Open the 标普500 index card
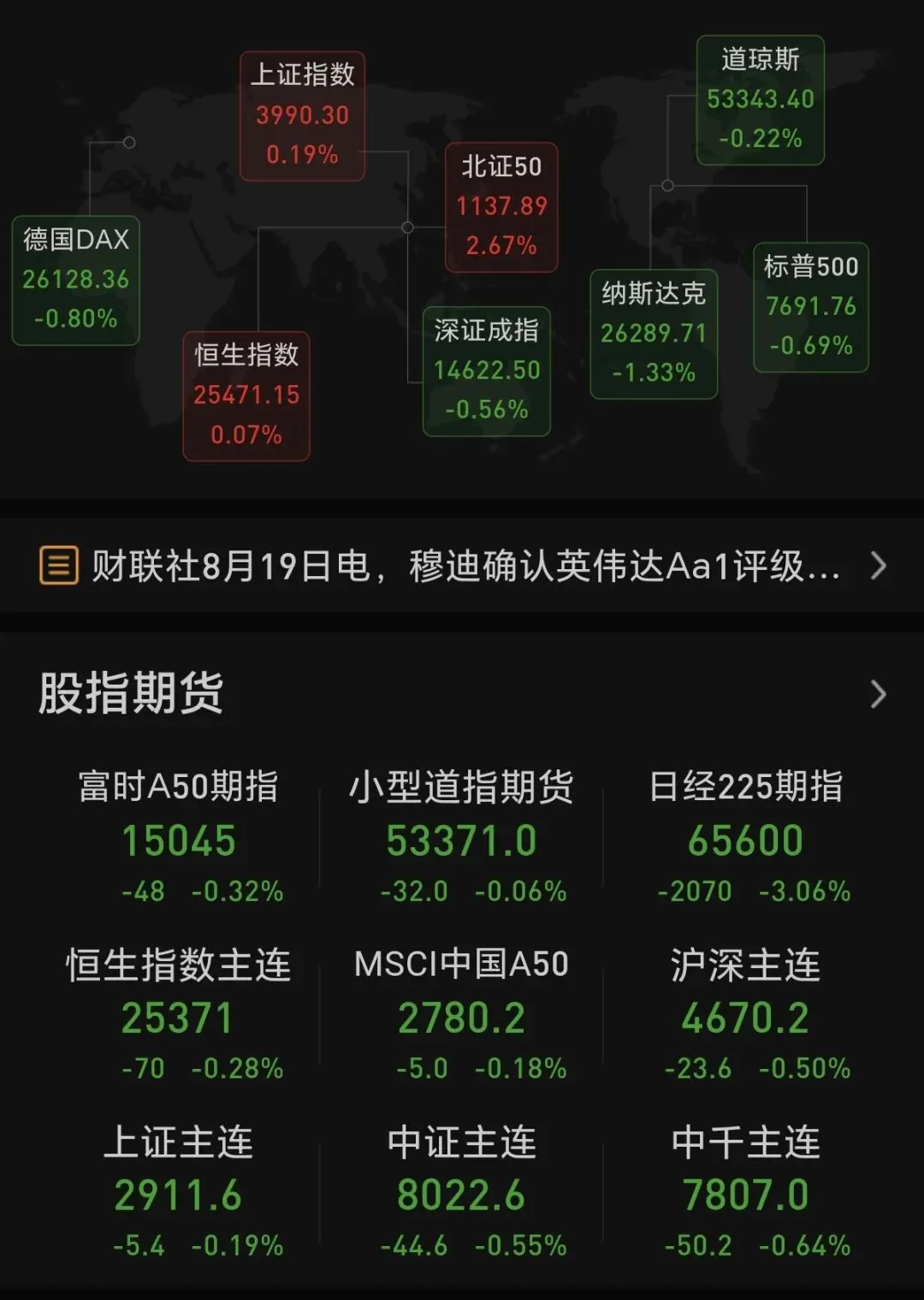 [811, 307]
